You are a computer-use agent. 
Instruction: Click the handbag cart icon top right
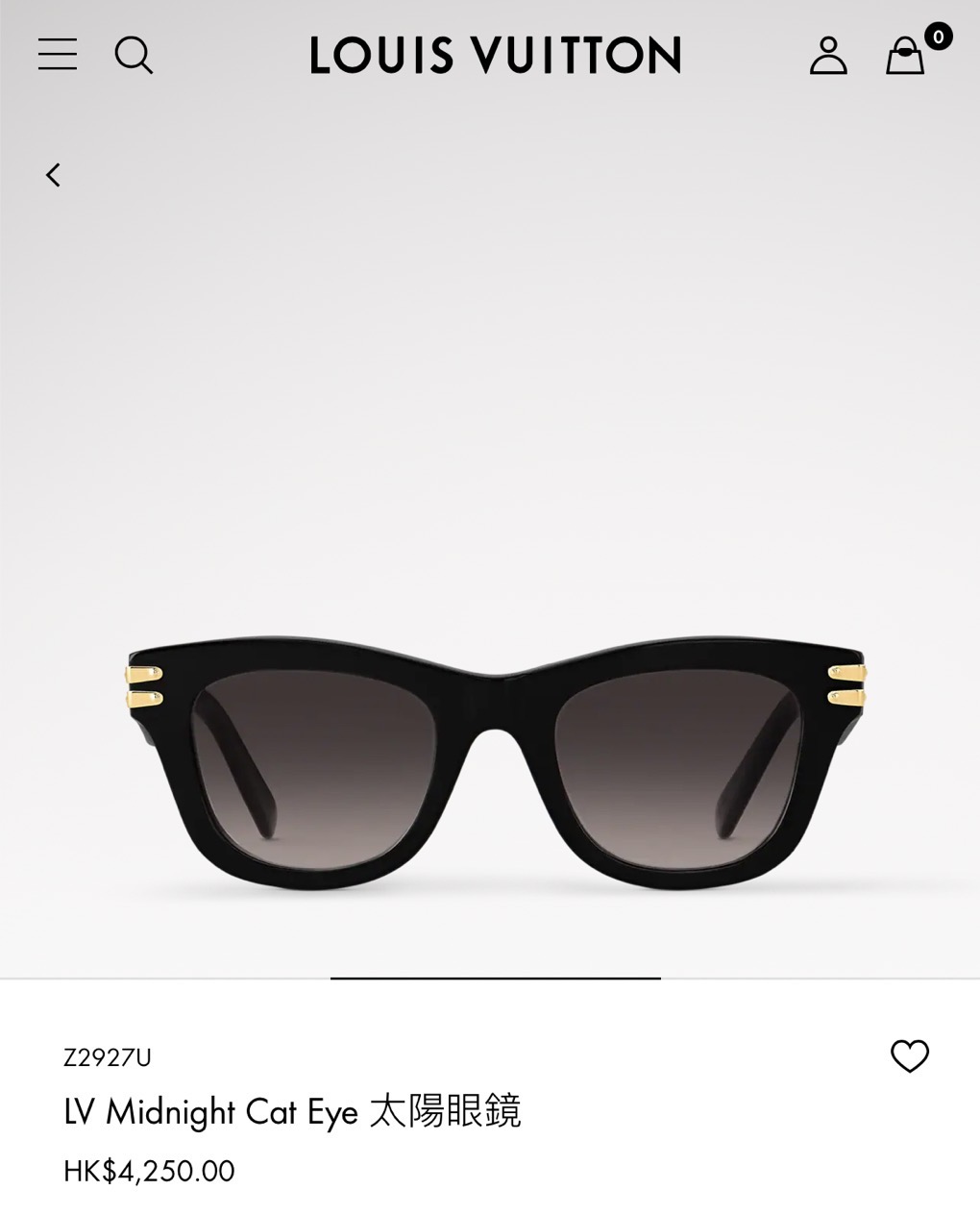click(x=903, y=58)
